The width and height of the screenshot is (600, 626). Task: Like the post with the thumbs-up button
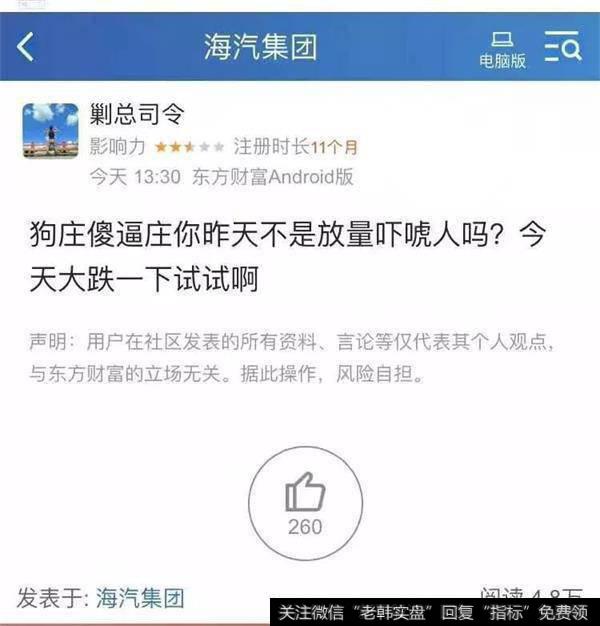tap(305, 503)
